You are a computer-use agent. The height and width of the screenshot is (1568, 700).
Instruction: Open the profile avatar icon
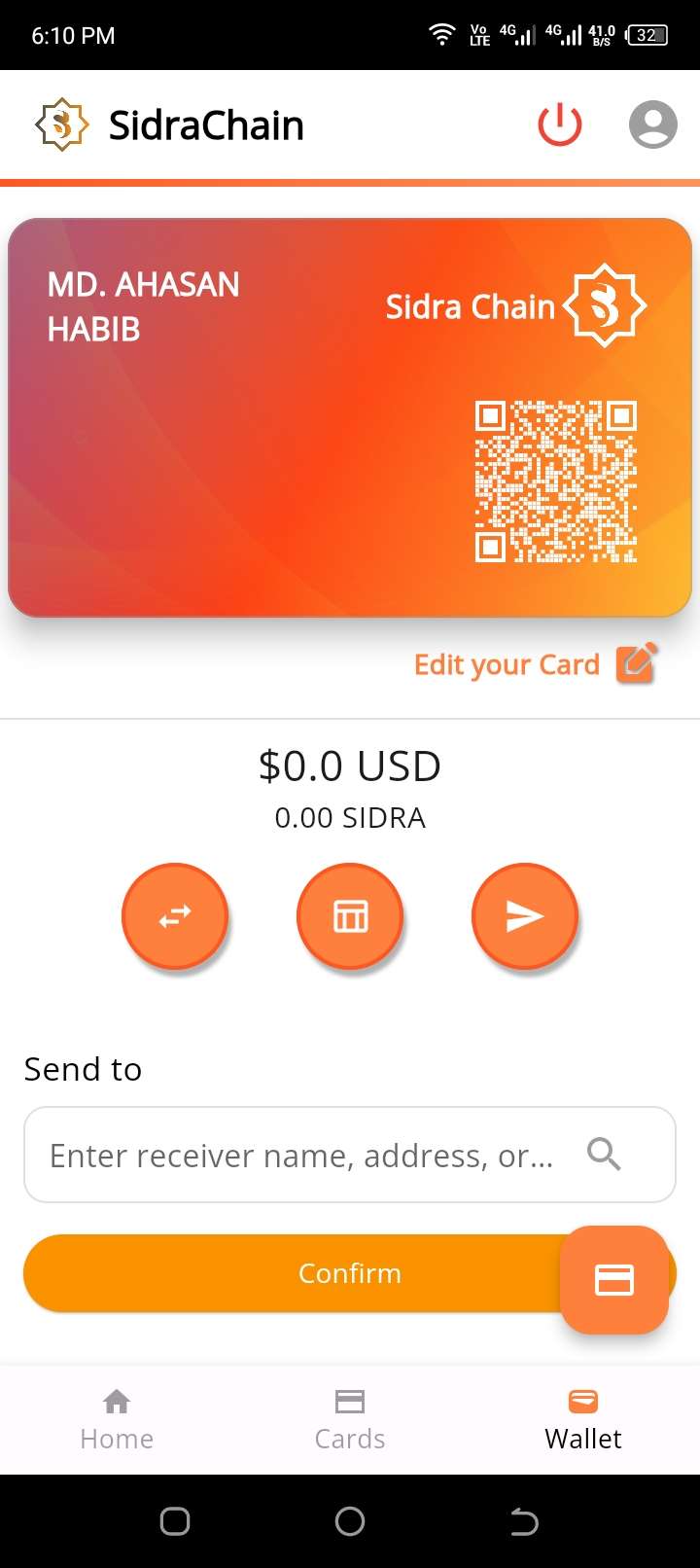coord(652,125)
